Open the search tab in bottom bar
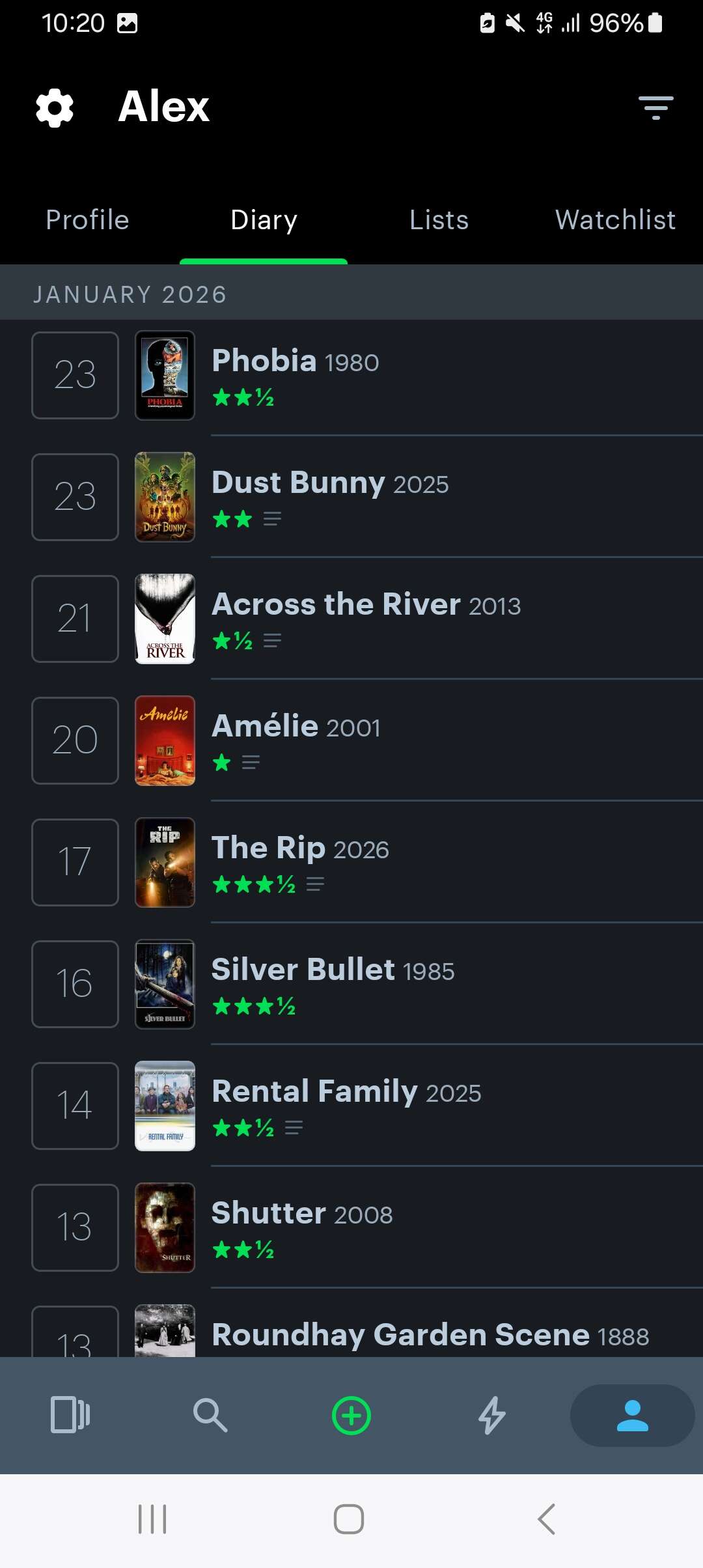The image size is (703, 1568). coord(210,1415)
